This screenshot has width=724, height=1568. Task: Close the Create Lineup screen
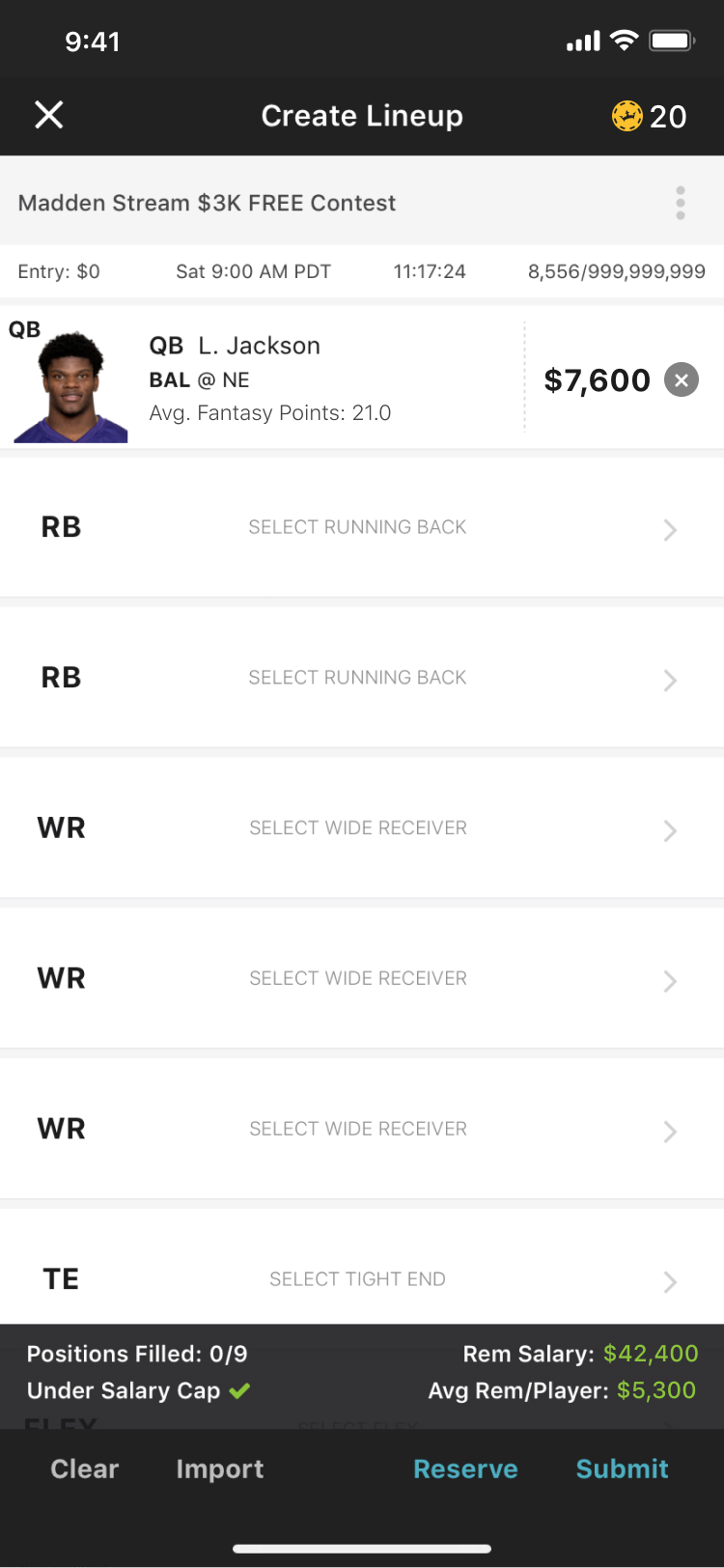49,116
